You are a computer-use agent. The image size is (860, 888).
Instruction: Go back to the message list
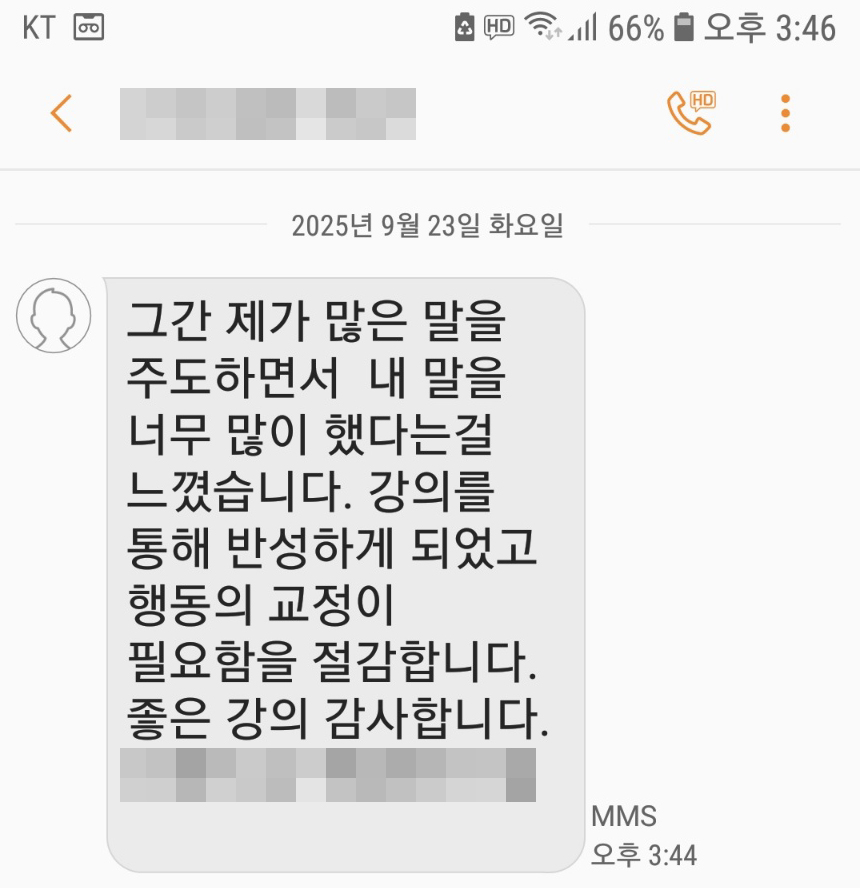(61, 113)
